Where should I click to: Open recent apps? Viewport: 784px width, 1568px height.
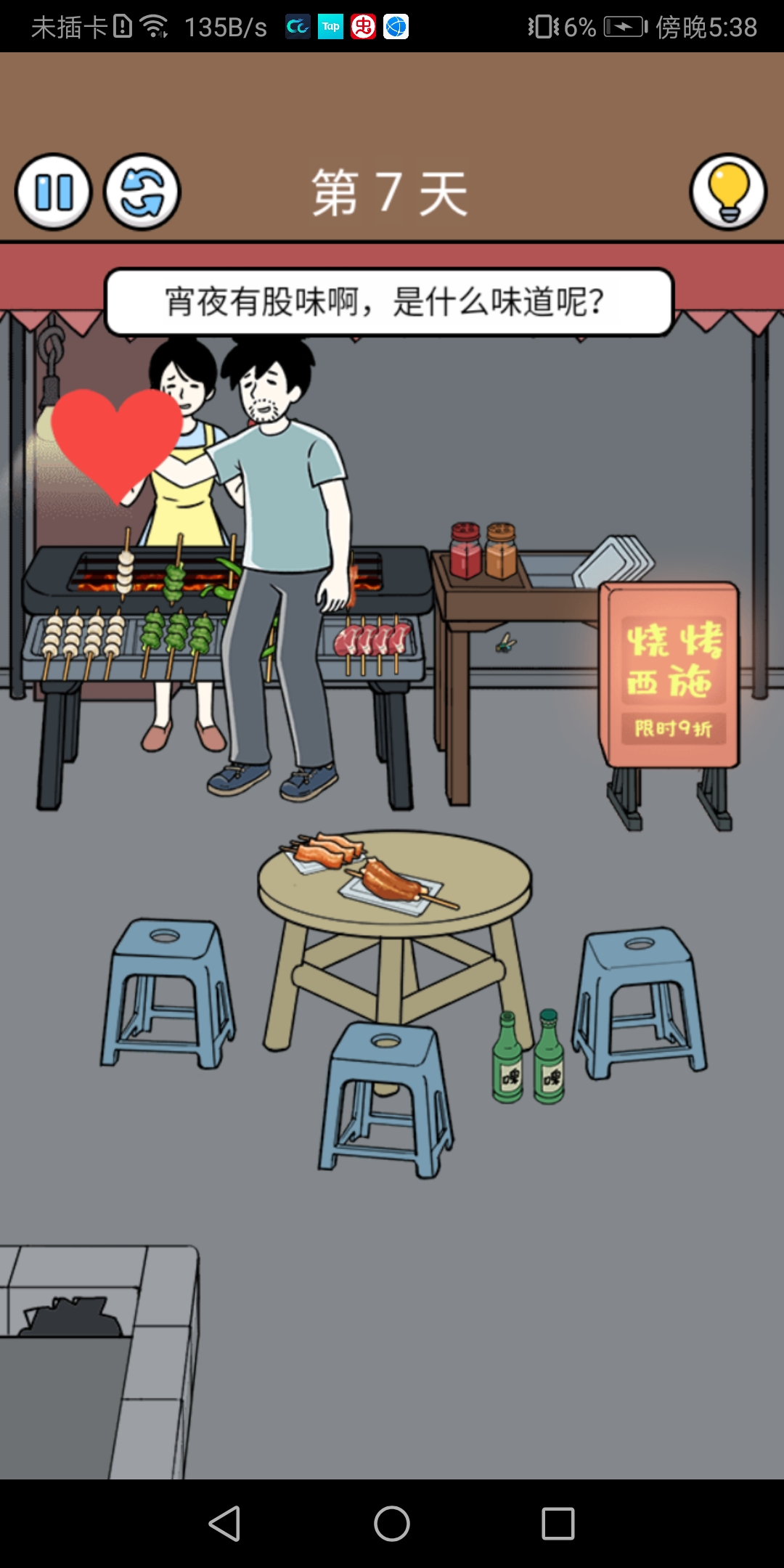pos(558,1523)
